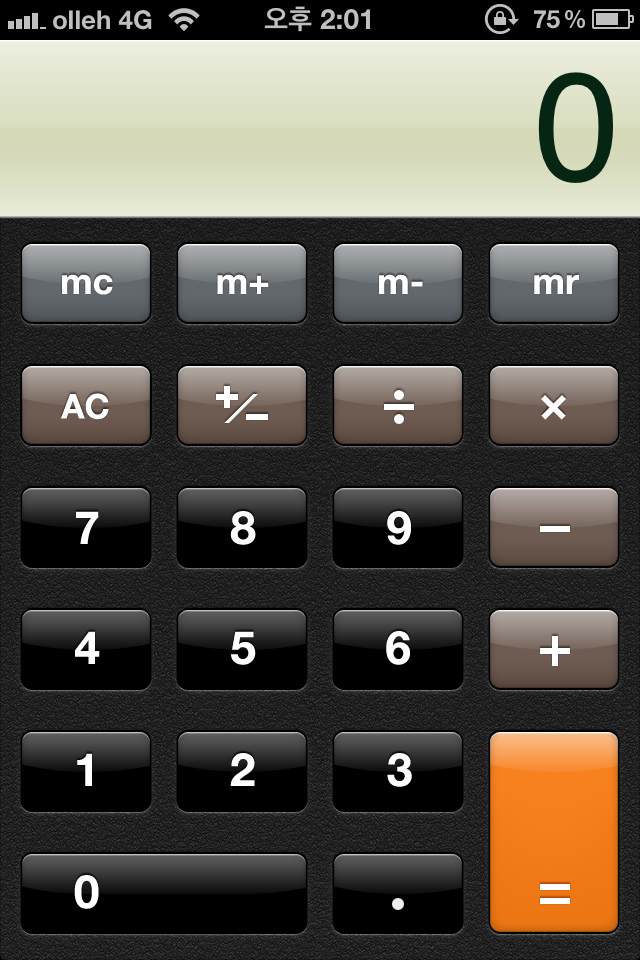
Task: Enter the digit 3
Action: [x=398, y=771]
